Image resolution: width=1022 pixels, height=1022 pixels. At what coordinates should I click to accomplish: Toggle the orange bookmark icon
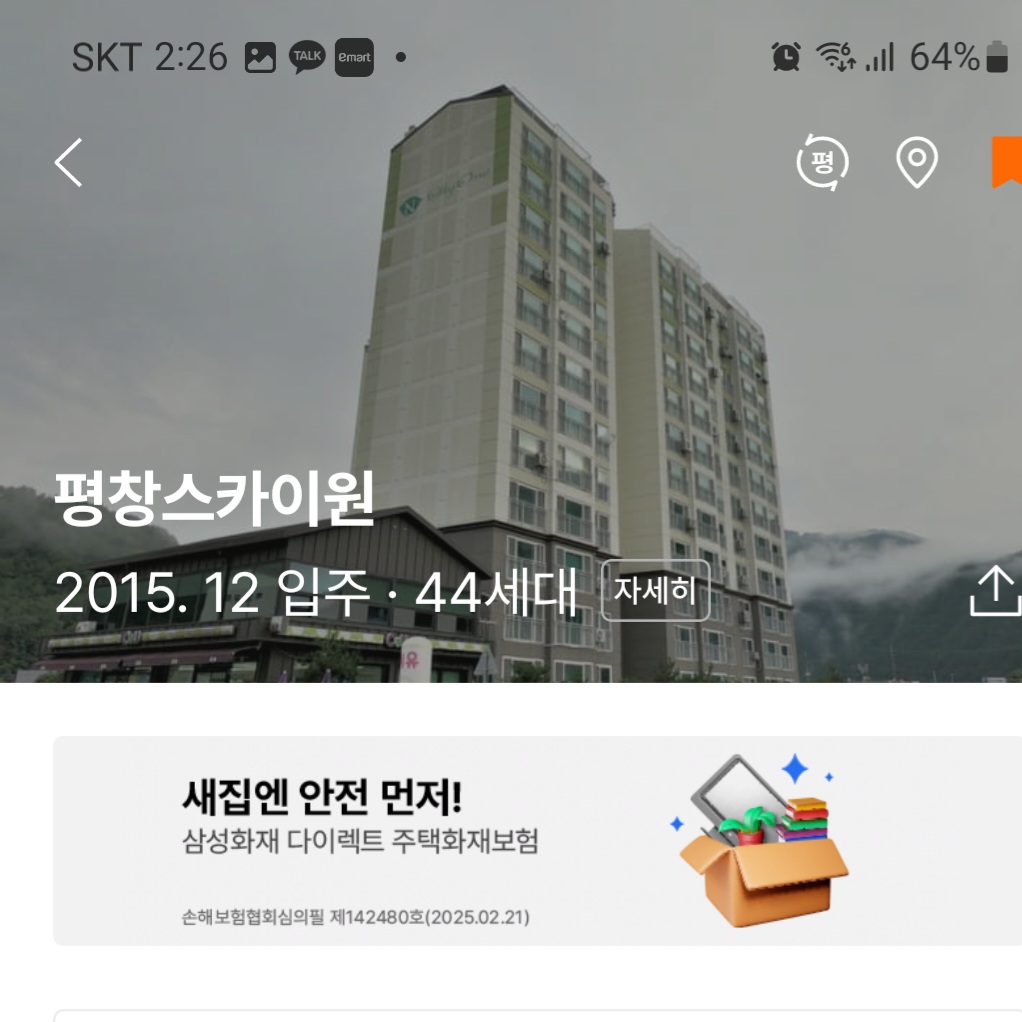[1005, 163]
